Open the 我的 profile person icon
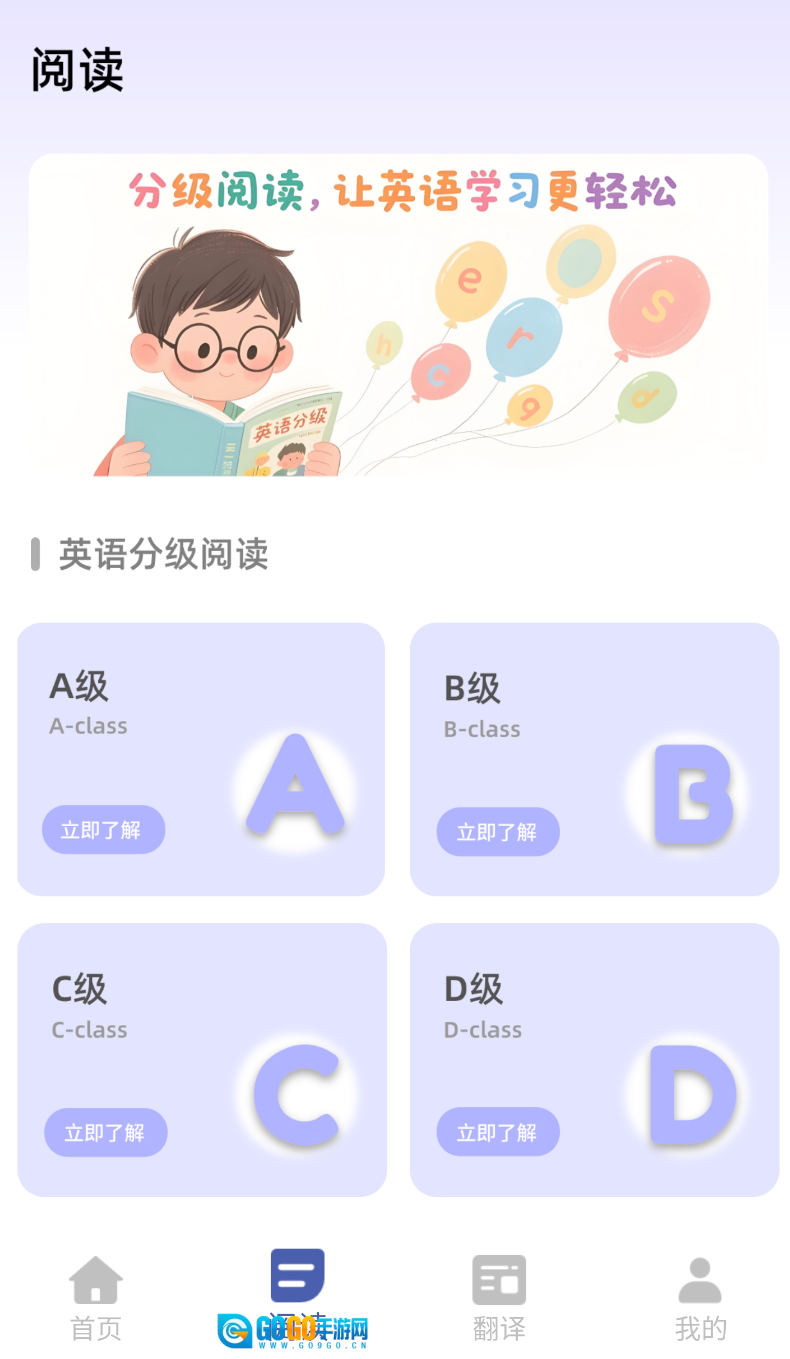 coord(700,1277)
